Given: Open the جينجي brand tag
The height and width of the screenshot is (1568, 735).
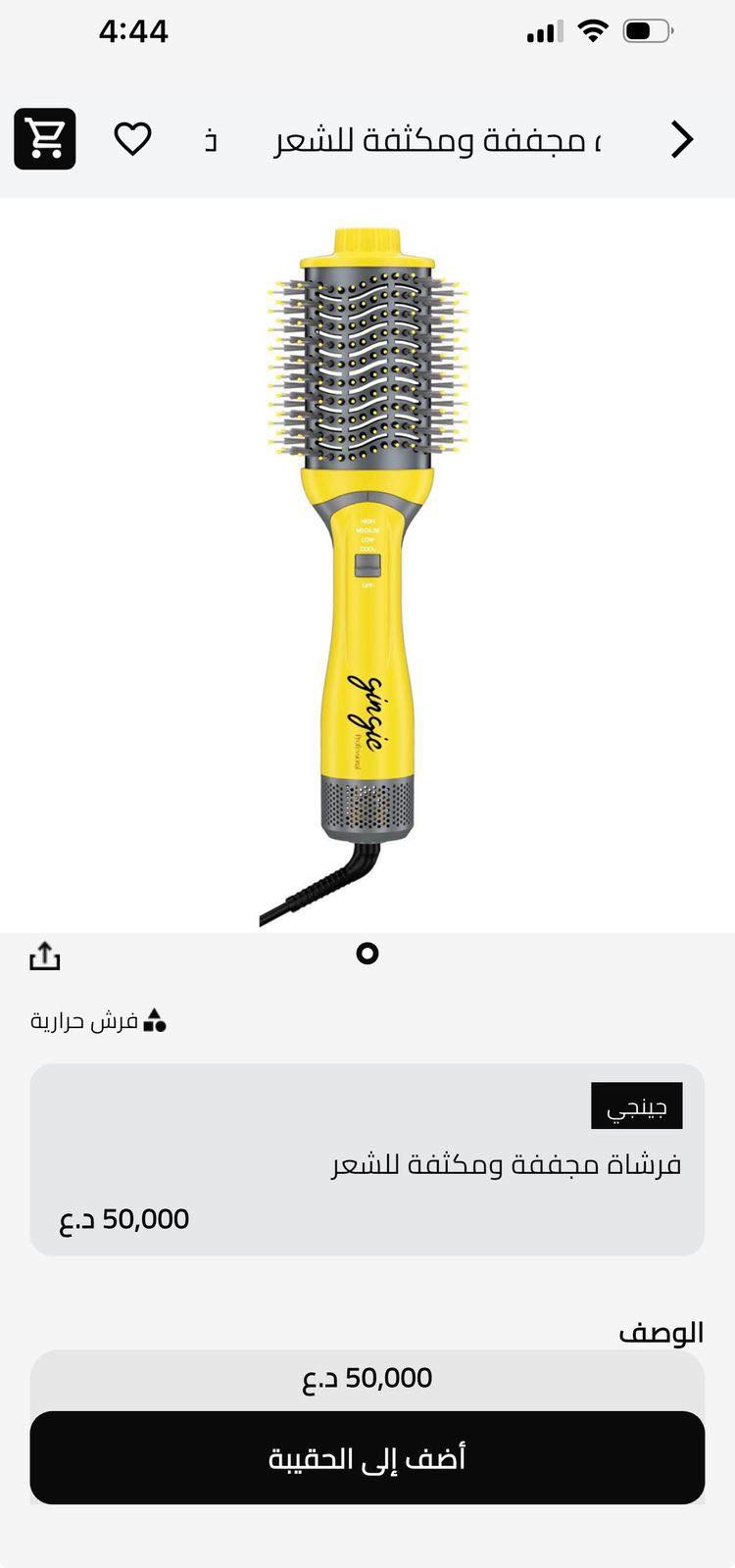Looking at the screenshot, I should point(636,1106).
